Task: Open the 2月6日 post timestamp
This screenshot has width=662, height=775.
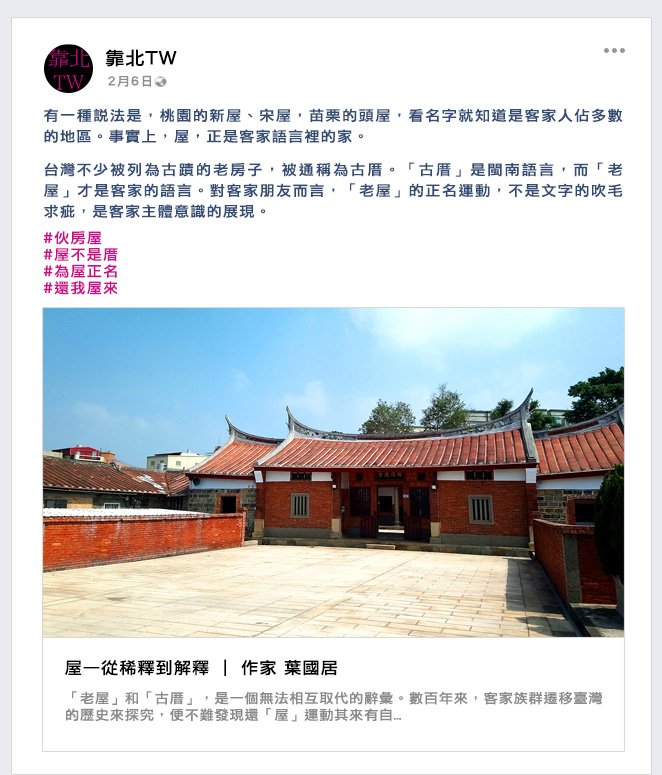Action: (129, 81)
